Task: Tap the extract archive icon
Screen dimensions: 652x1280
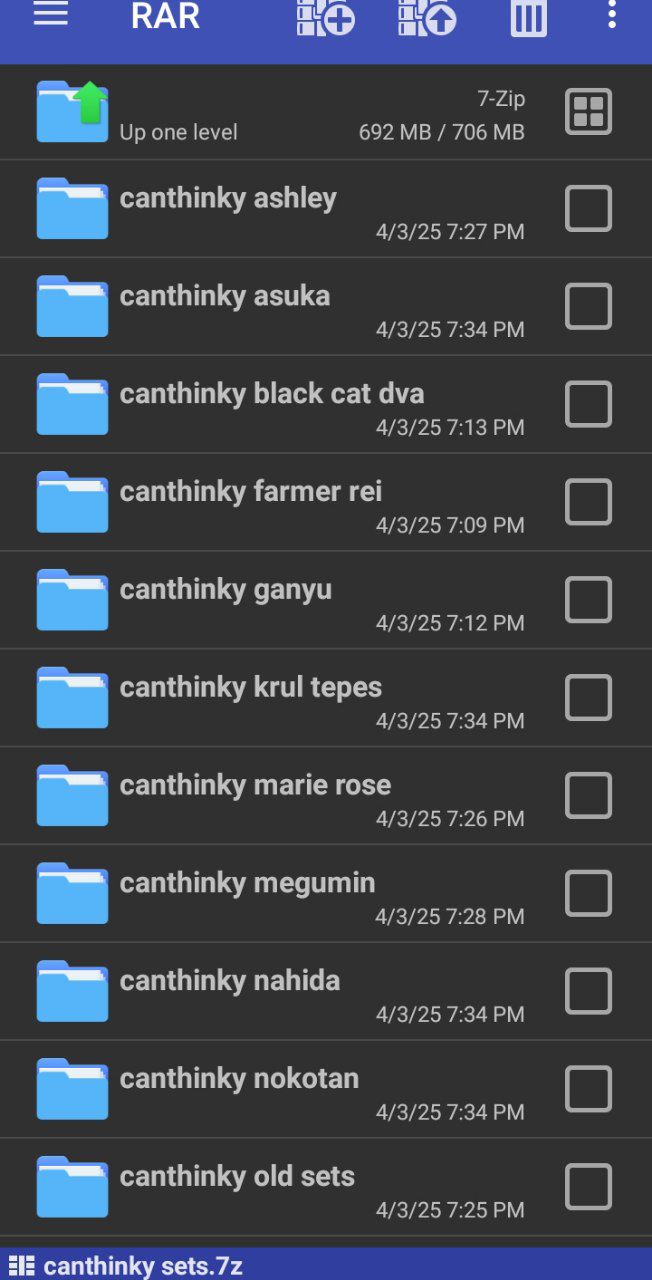Action: (426, 18)
